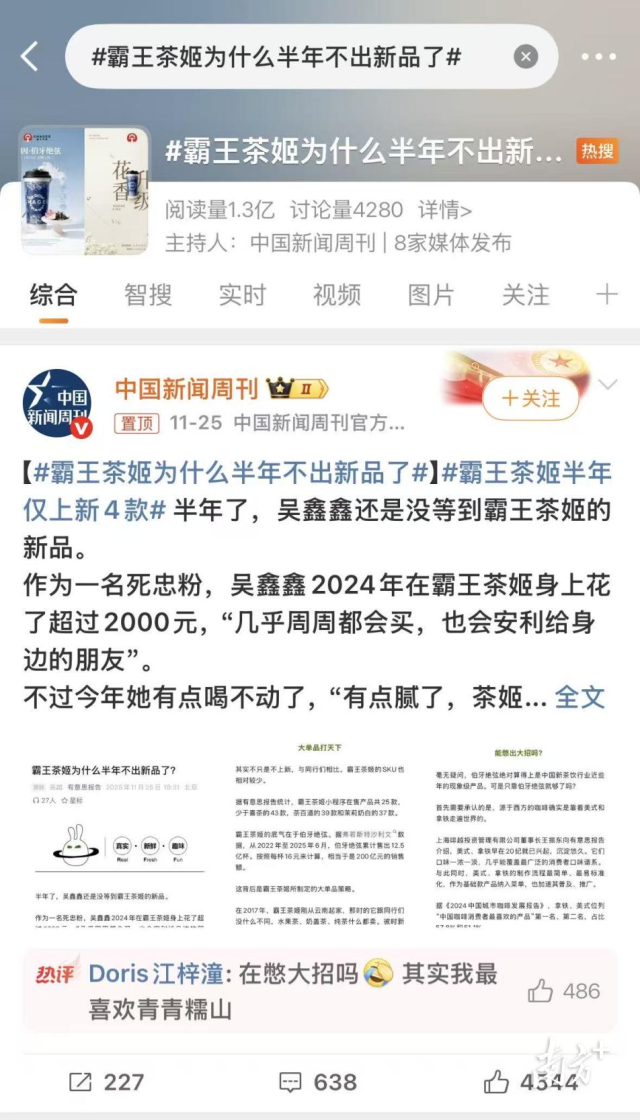Like Doris江梓潼's hot comment
Viewport: 640px width, 1120px height.
click(564, 991)
